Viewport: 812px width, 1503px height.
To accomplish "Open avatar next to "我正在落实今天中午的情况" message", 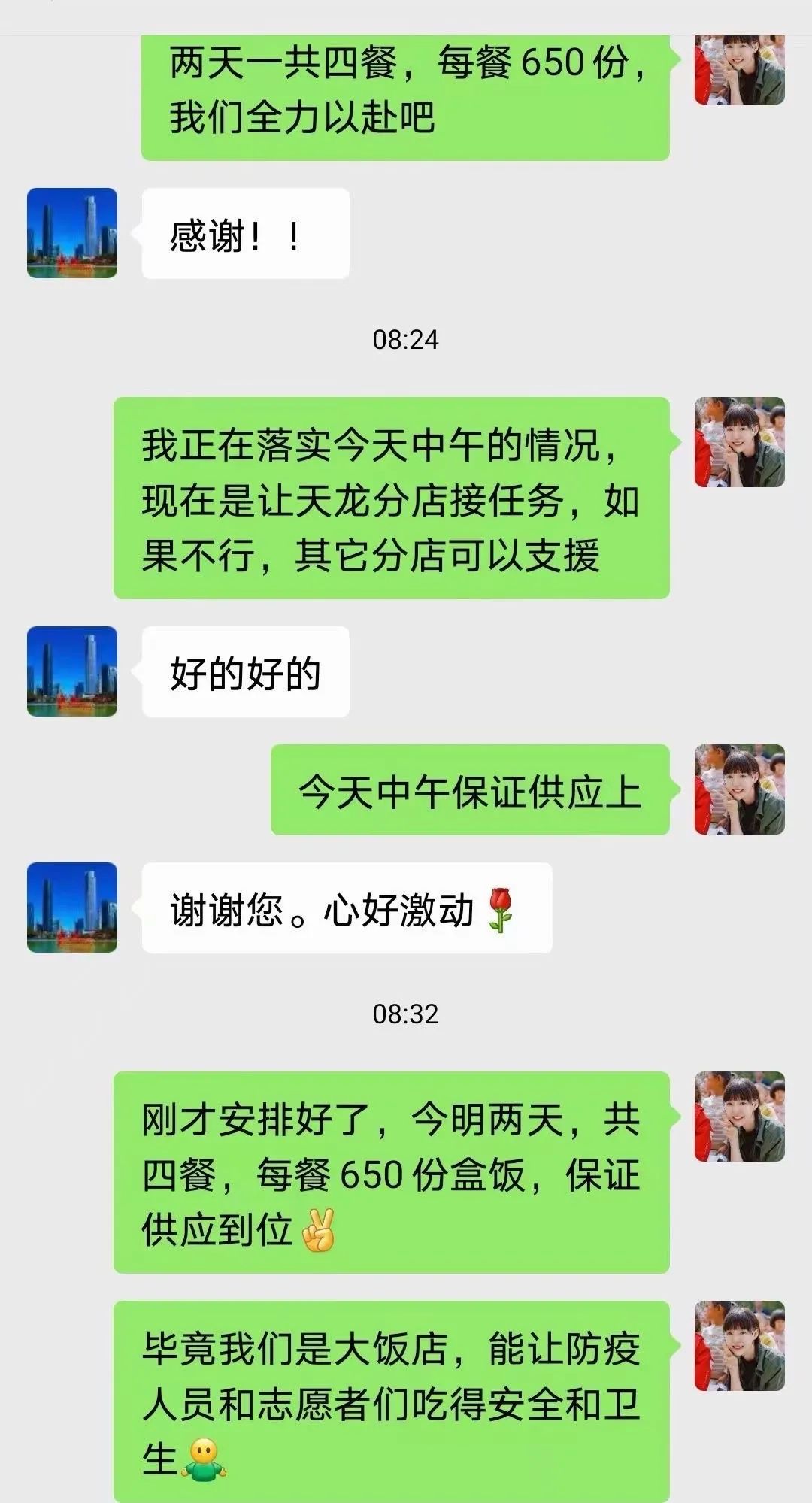I will coord(739,442).
